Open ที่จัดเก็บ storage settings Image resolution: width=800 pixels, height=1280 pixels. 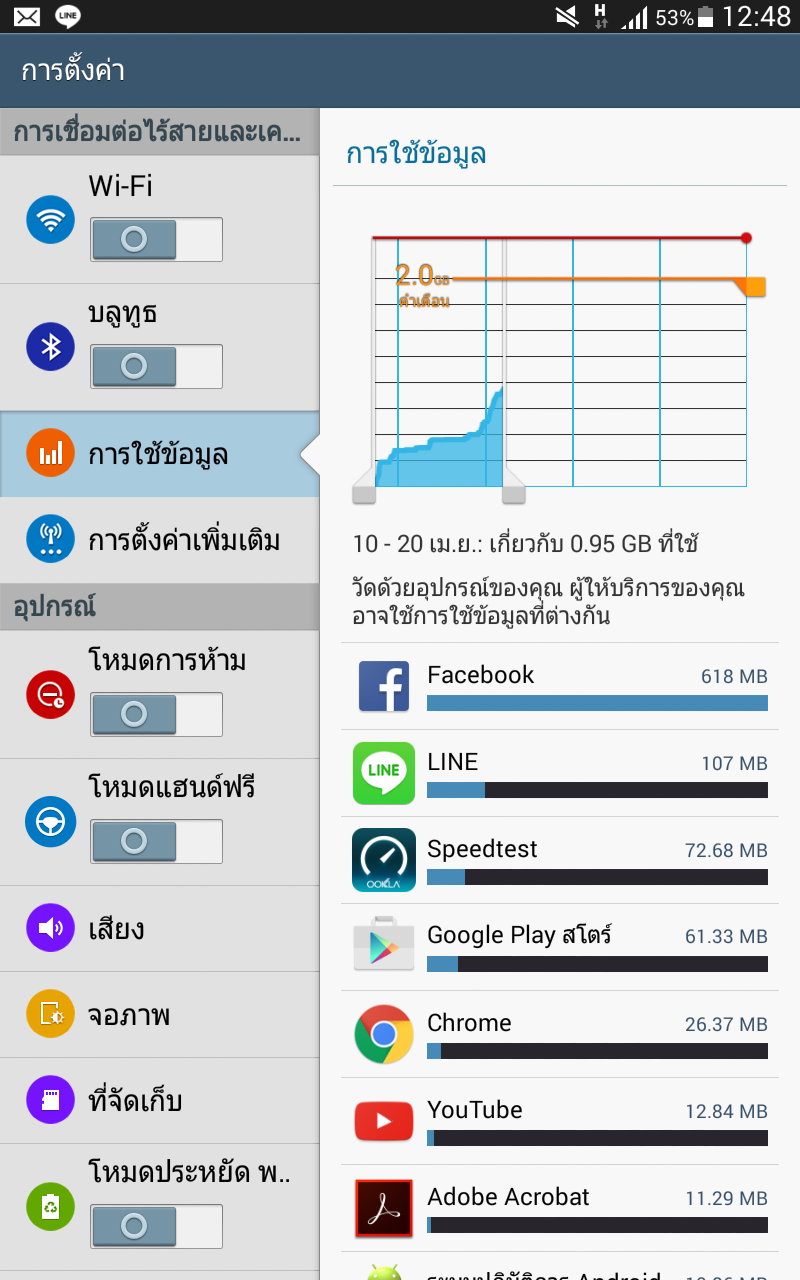(160, 1101)
